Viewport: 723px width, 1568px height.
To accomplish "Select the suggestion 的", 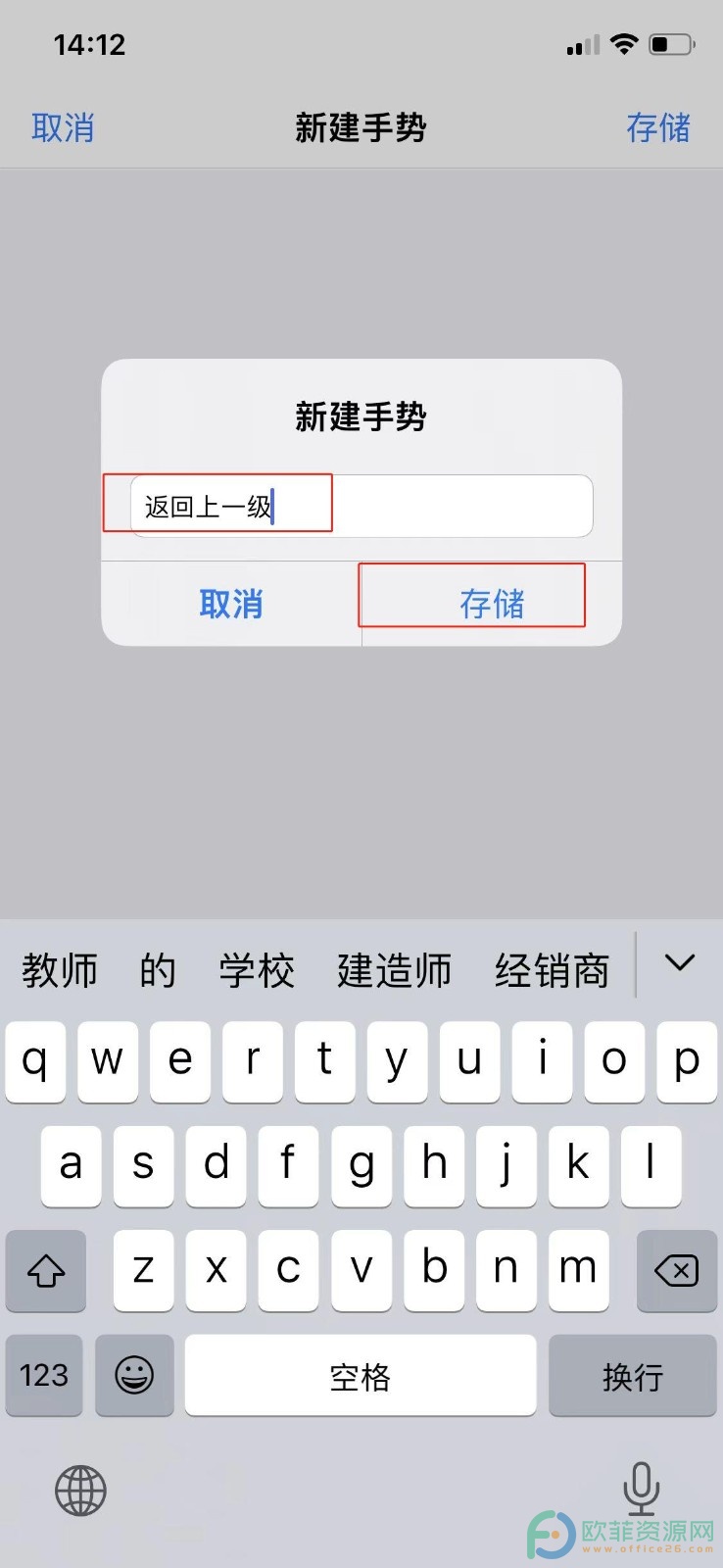I will (x=157, y=970).
